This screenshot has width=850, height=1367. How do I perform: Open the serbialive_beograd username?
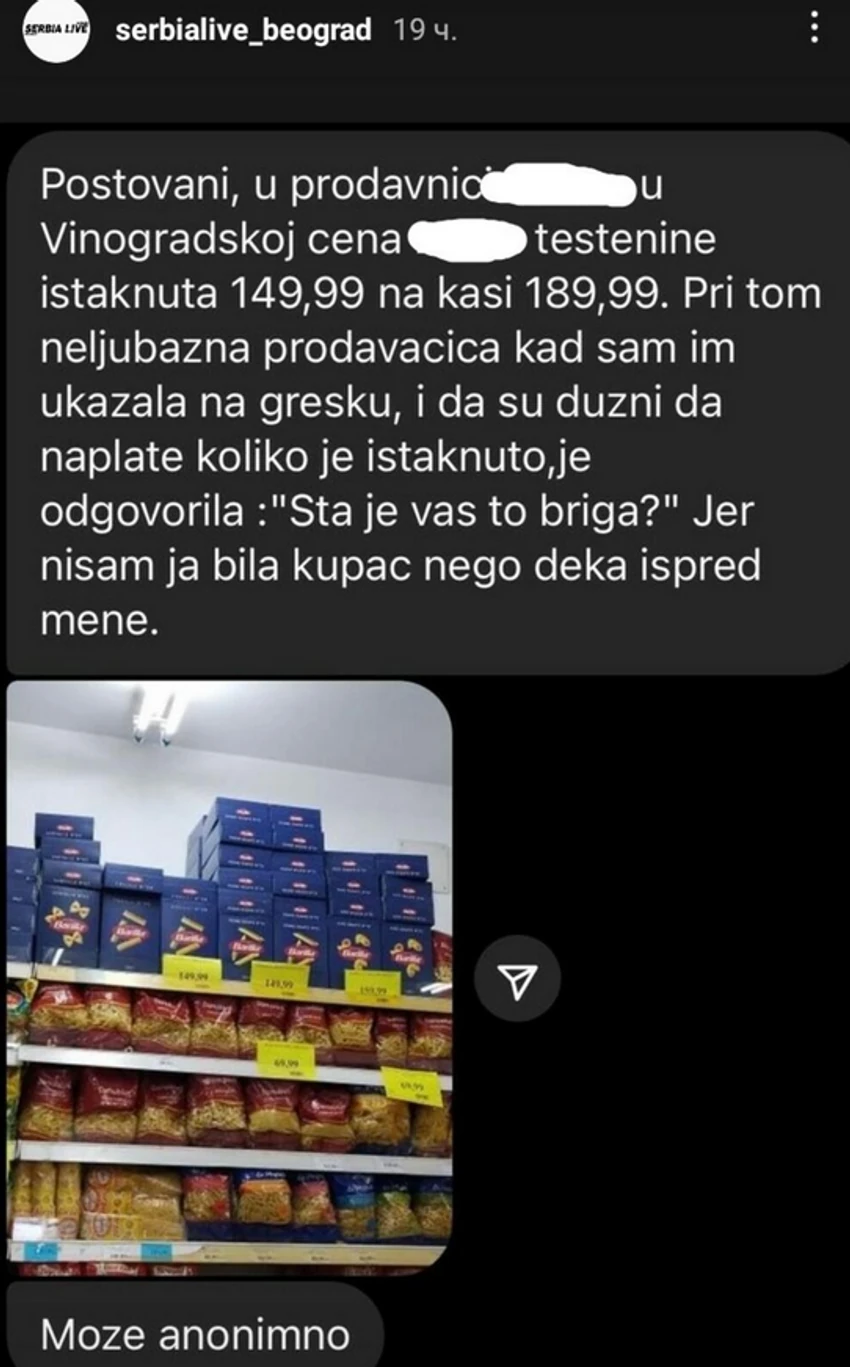(243, 30)
